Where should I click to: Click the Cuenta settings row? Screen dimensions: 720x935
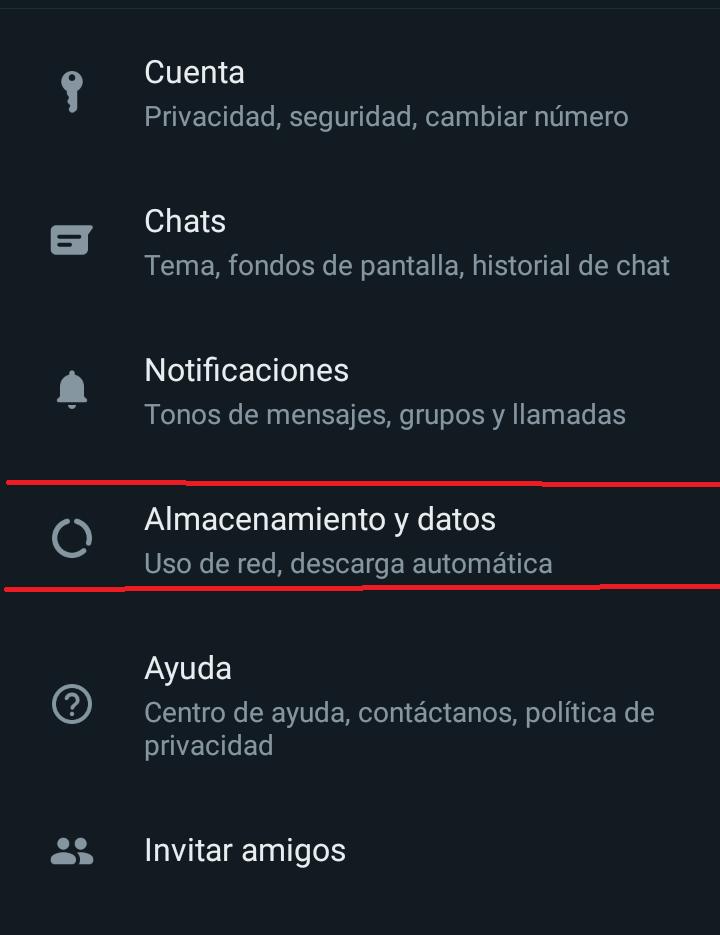click(x=360, y=94)
